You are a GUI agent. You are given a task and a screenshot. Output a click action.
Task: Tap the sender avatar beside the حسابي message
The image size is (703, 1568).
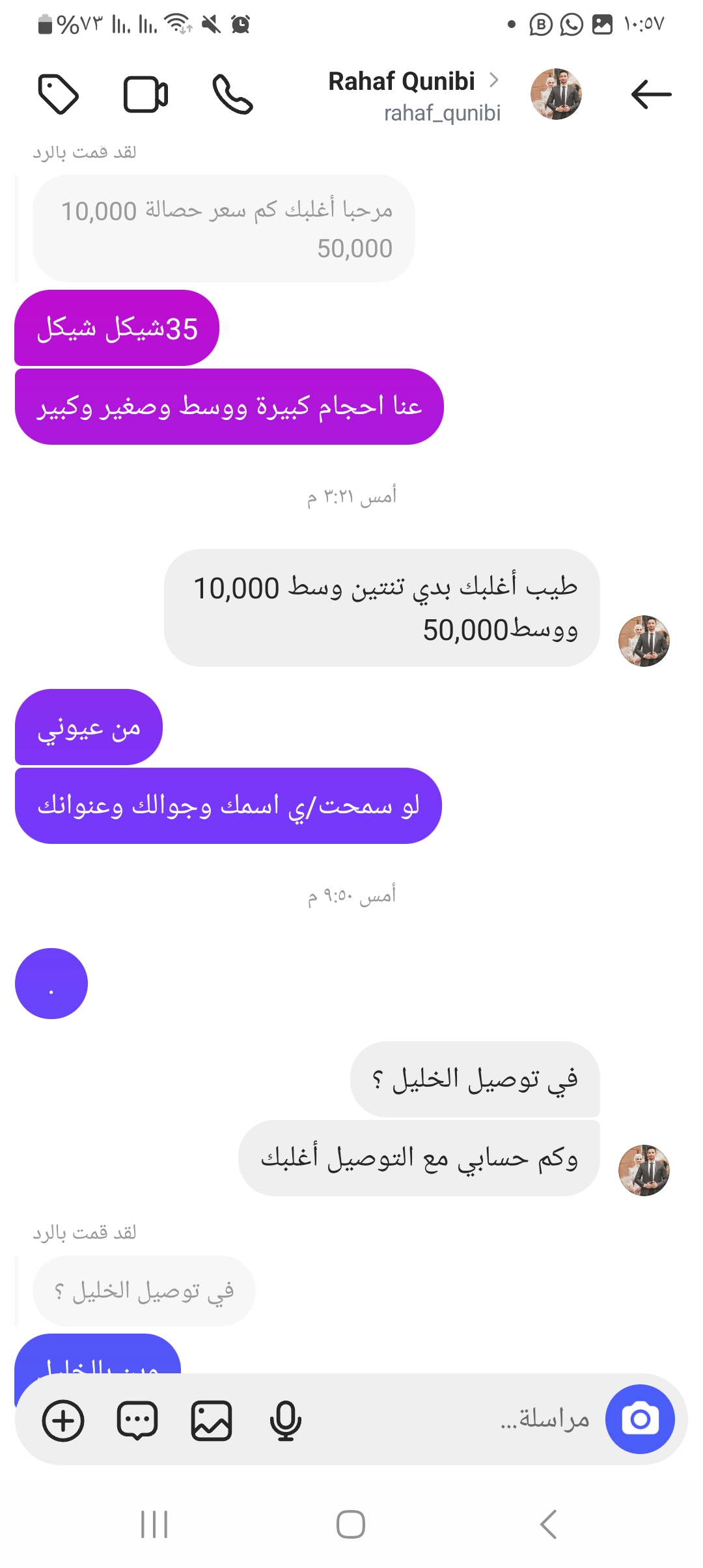(644, 1170)
